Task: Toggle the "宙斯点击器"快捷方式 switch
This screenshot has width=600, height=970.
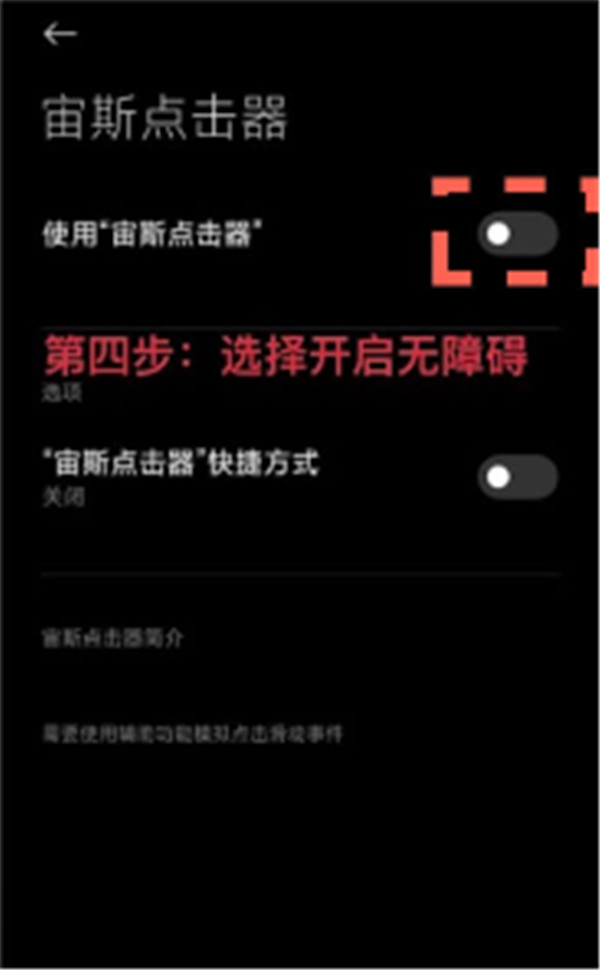Action: [516, 477]
